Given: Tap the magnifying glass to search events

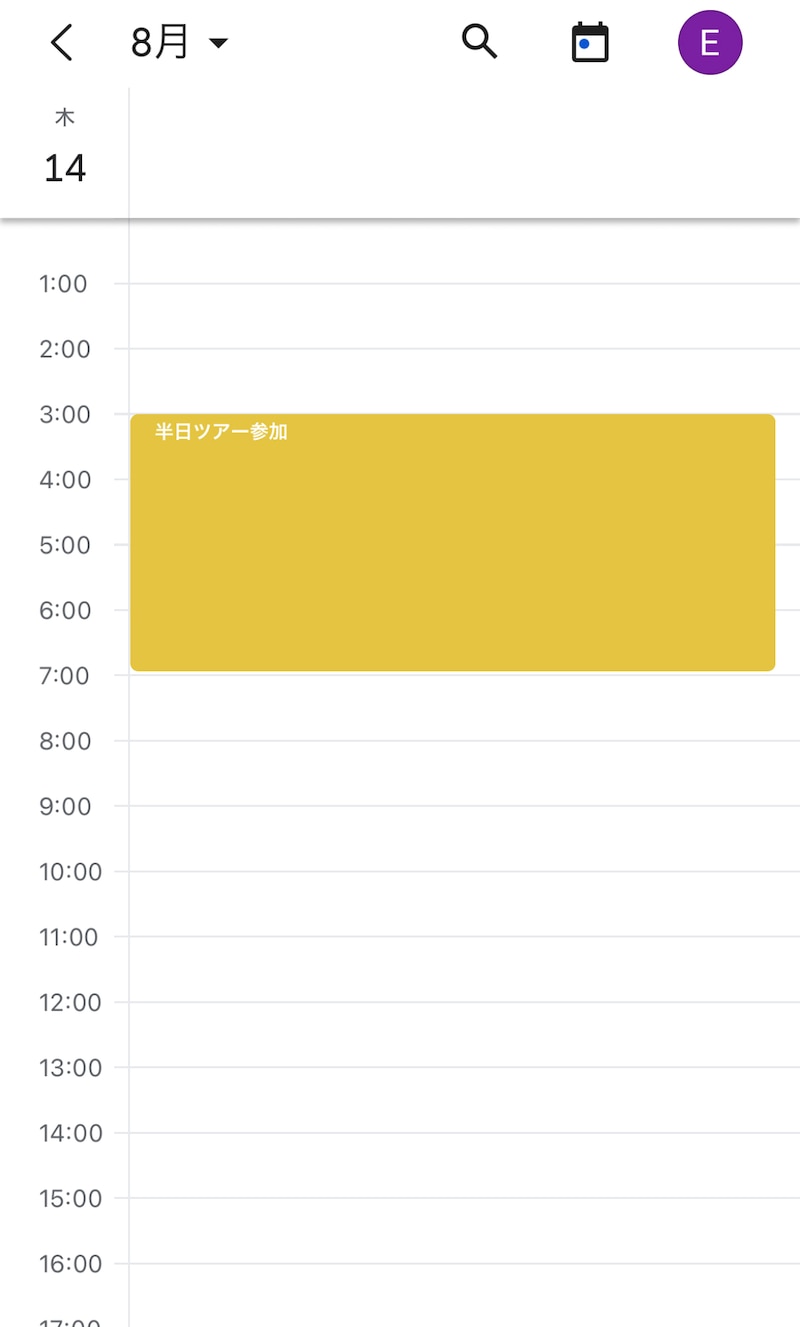Looking at the screenshot, I should point(479,42).
